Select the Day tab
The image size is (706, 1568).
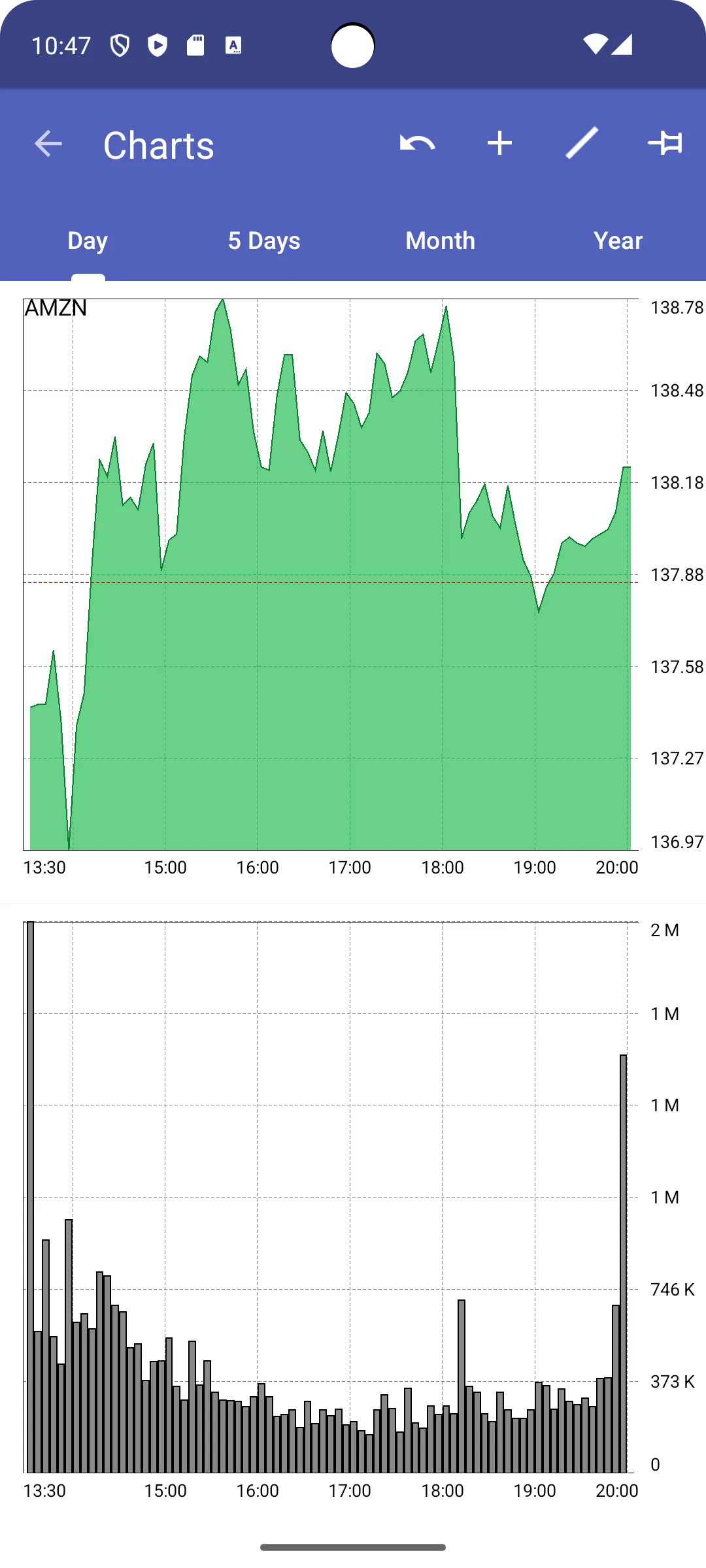point(88,240)
